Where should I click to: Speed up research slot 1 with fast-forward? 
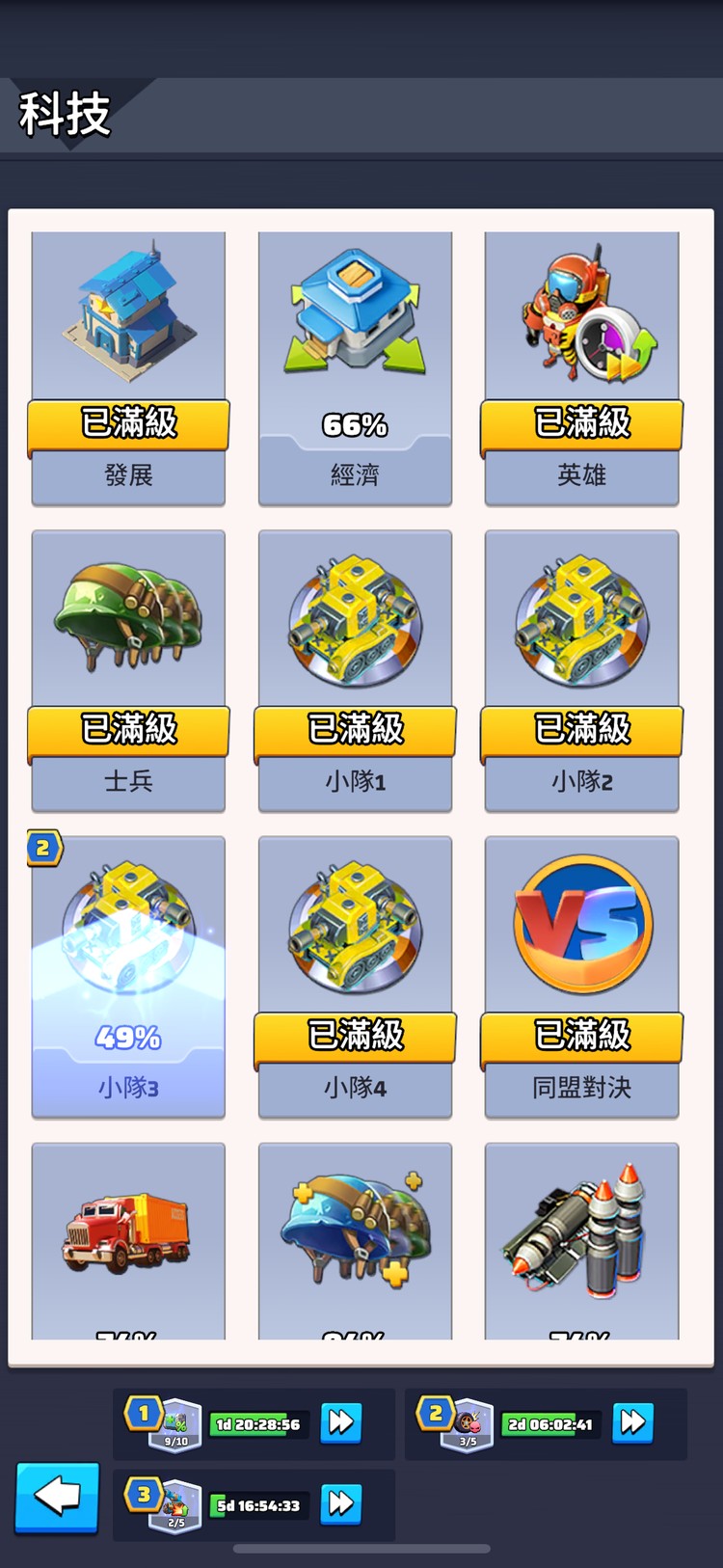(340, 1422)
